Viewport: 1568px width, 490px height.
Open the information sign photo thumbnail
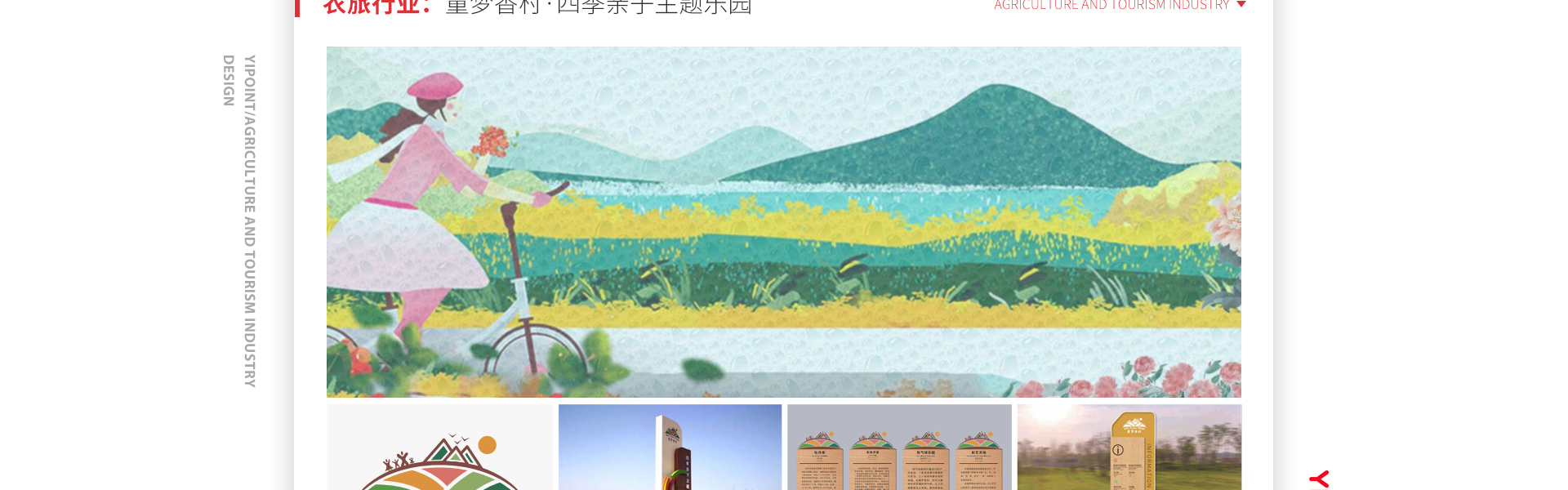coord(1129,448)
